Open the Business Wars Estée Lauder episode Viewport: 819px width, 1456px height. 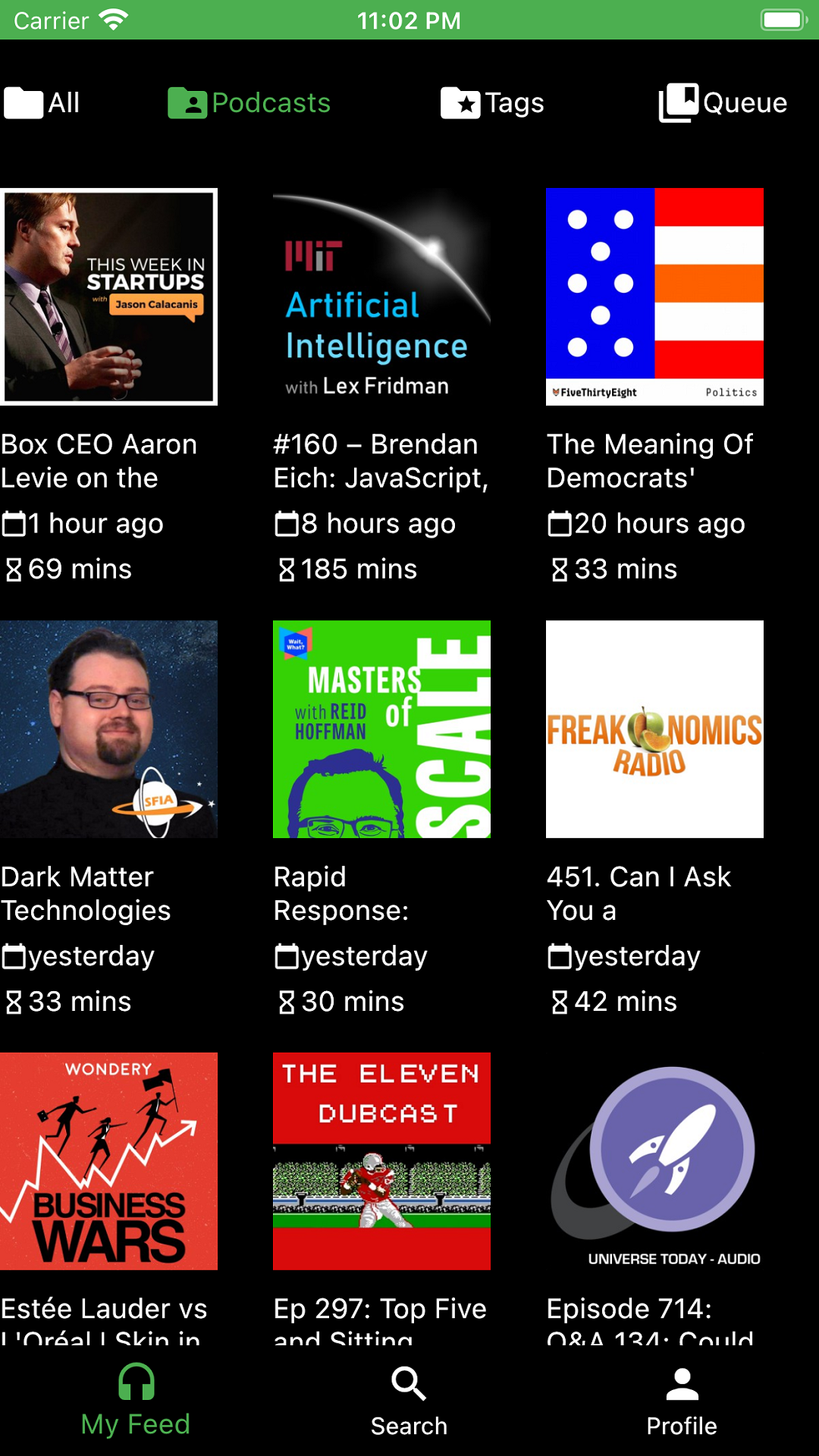tap(108, 1161)
